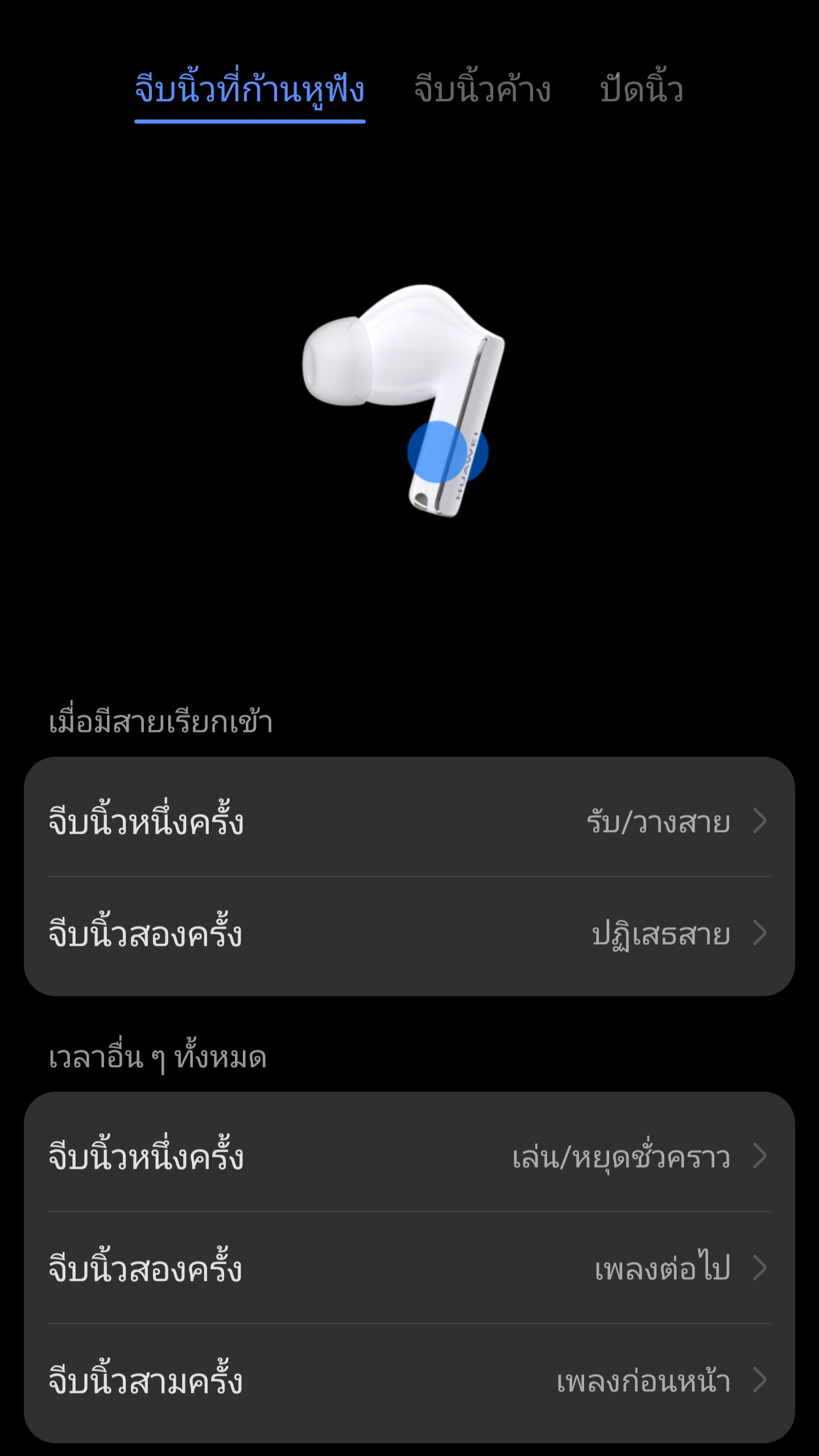
Task: Switch to the ปัดนิ้ว tab
Action: click(x=642, y=91)
